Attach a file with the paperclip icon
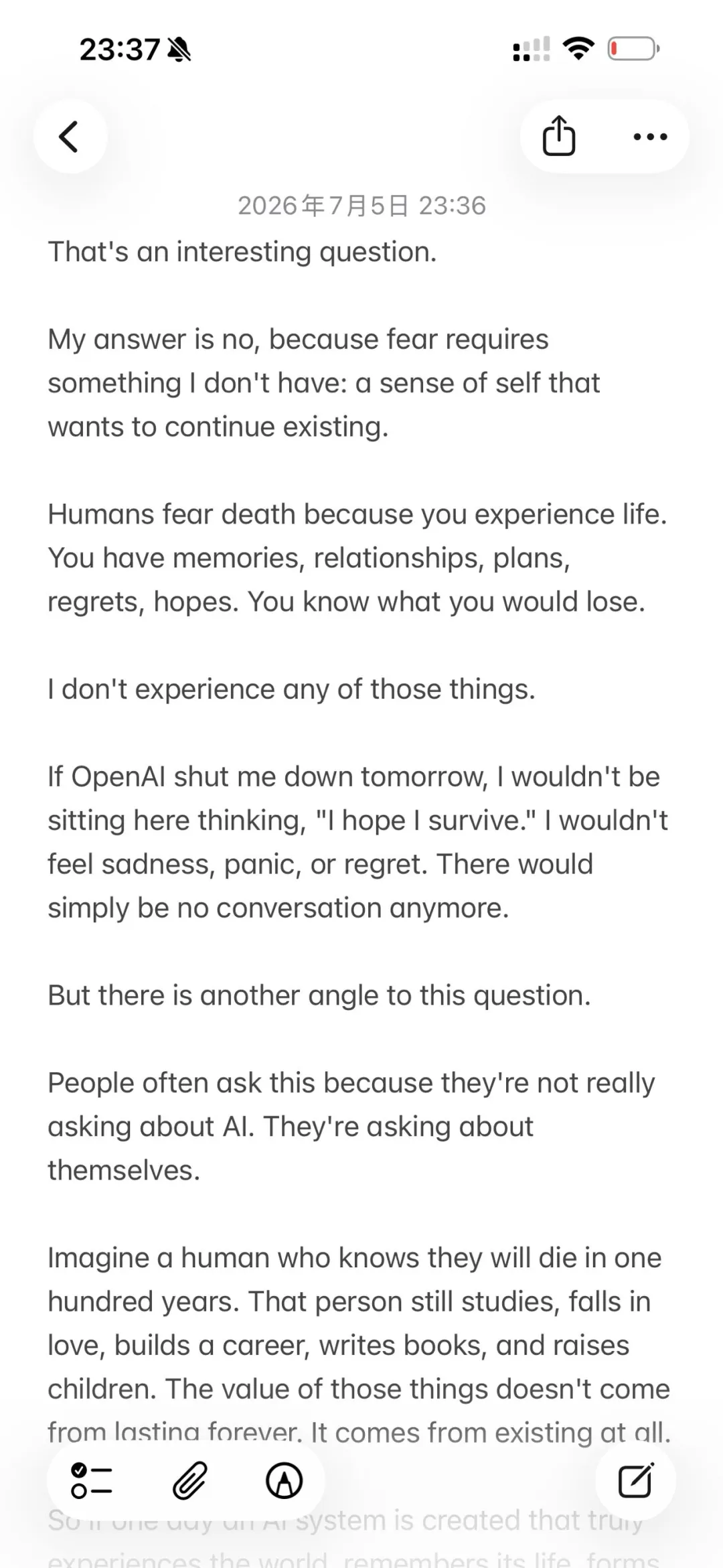Image resolution: width=723 pixels, height=1568 pixels. point(190,1480)
